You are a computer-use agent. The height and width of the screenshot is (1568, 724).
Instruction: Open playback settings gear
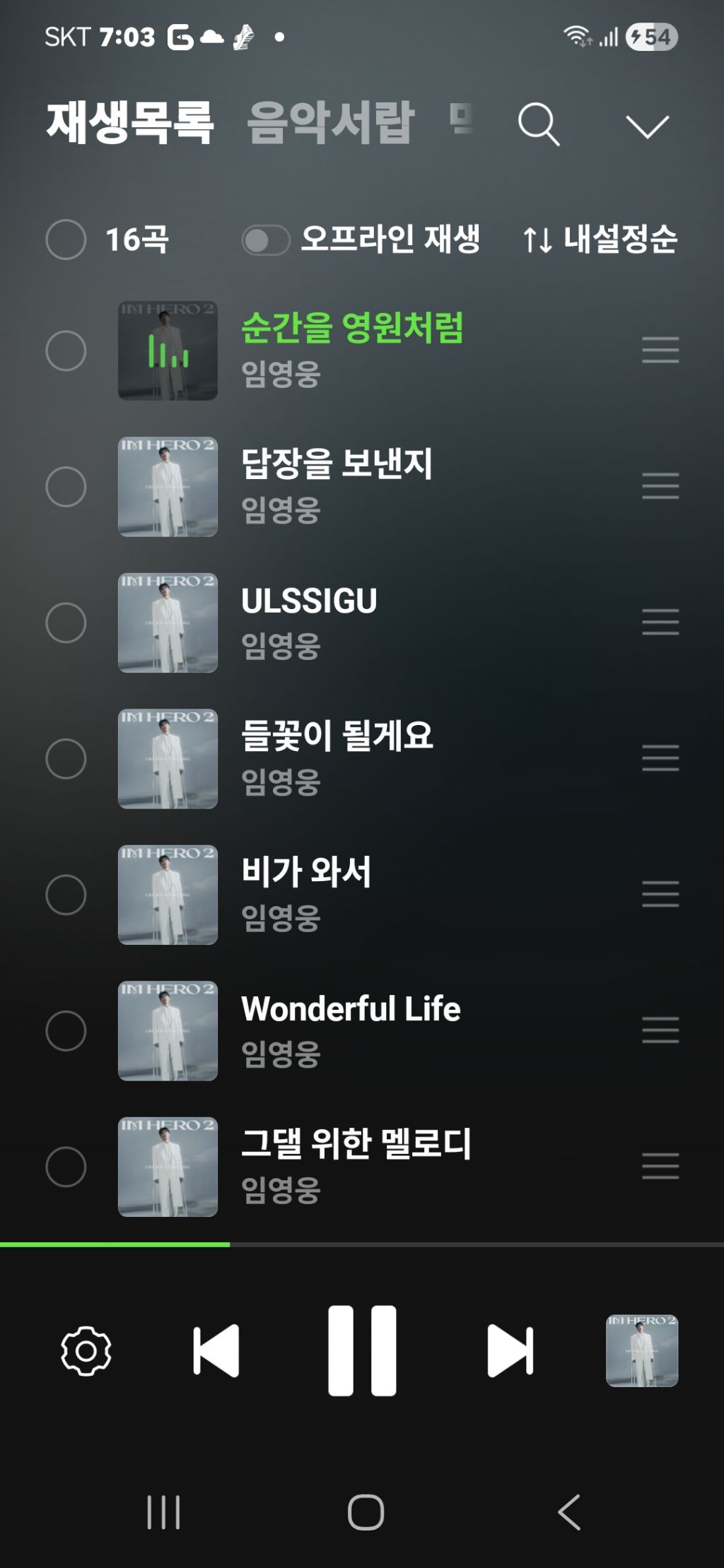(x=86, y=1351)
